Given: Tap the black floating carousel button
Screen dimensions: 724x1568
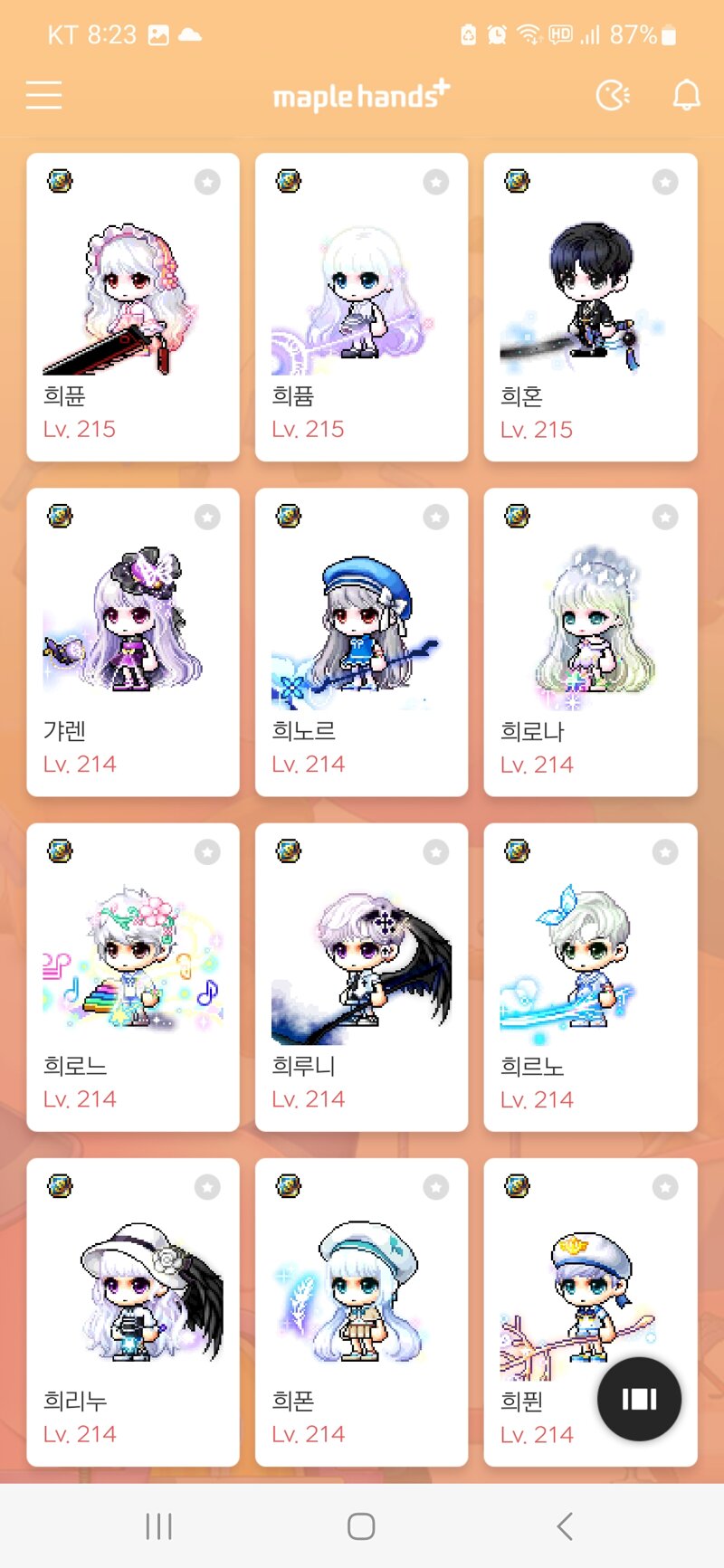Looking at the screenshot, I should coord(639,1399).
